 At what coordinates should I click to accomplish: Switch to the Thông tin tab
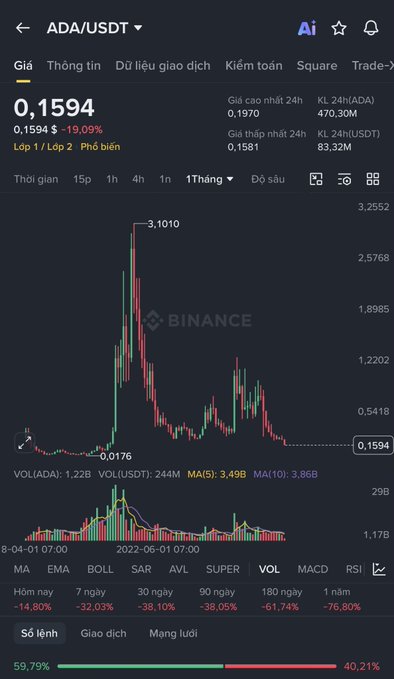[74, 65]
